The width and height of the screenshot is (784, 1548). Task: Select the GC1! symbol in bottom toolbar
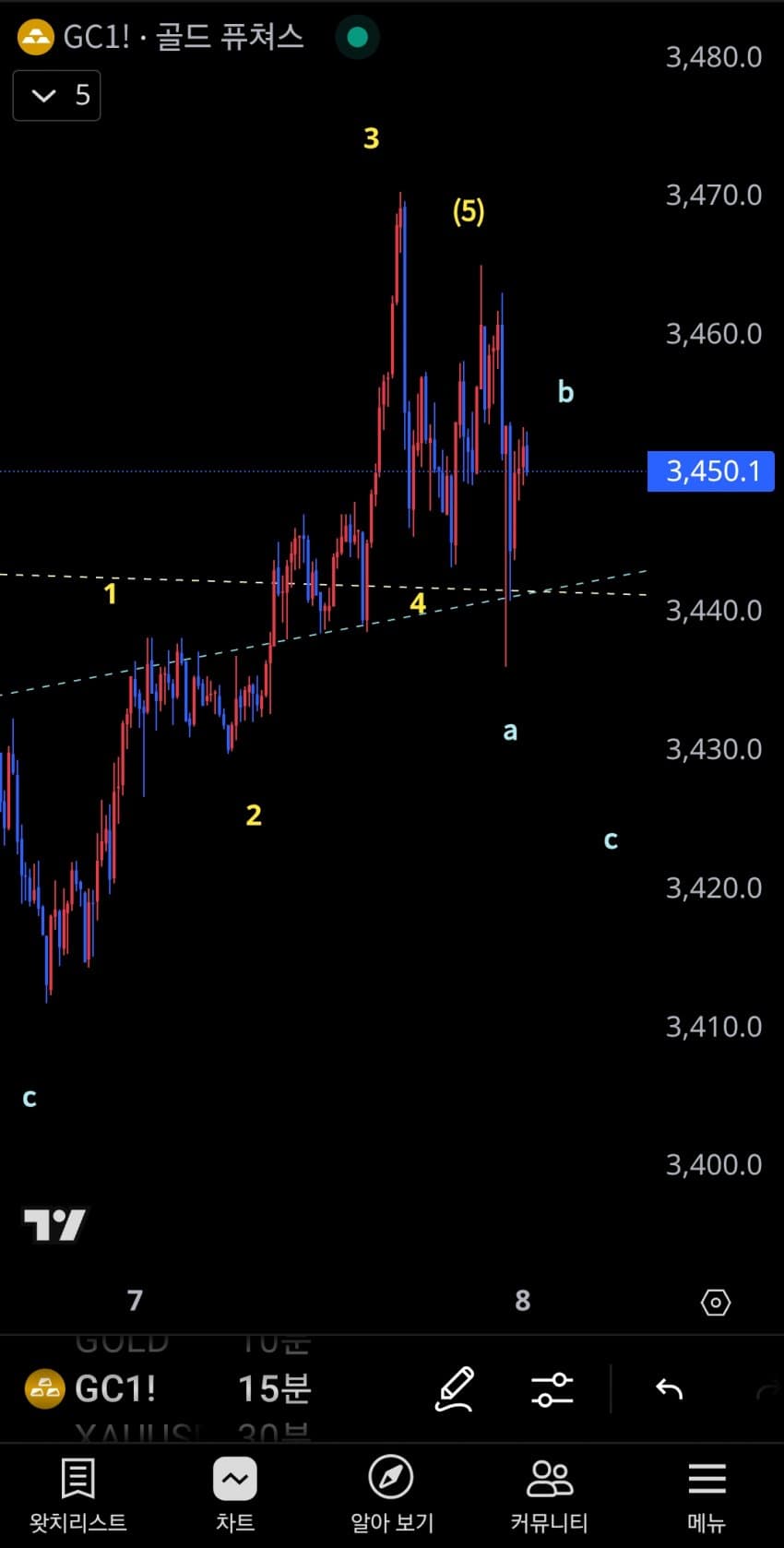[90, 1388]
